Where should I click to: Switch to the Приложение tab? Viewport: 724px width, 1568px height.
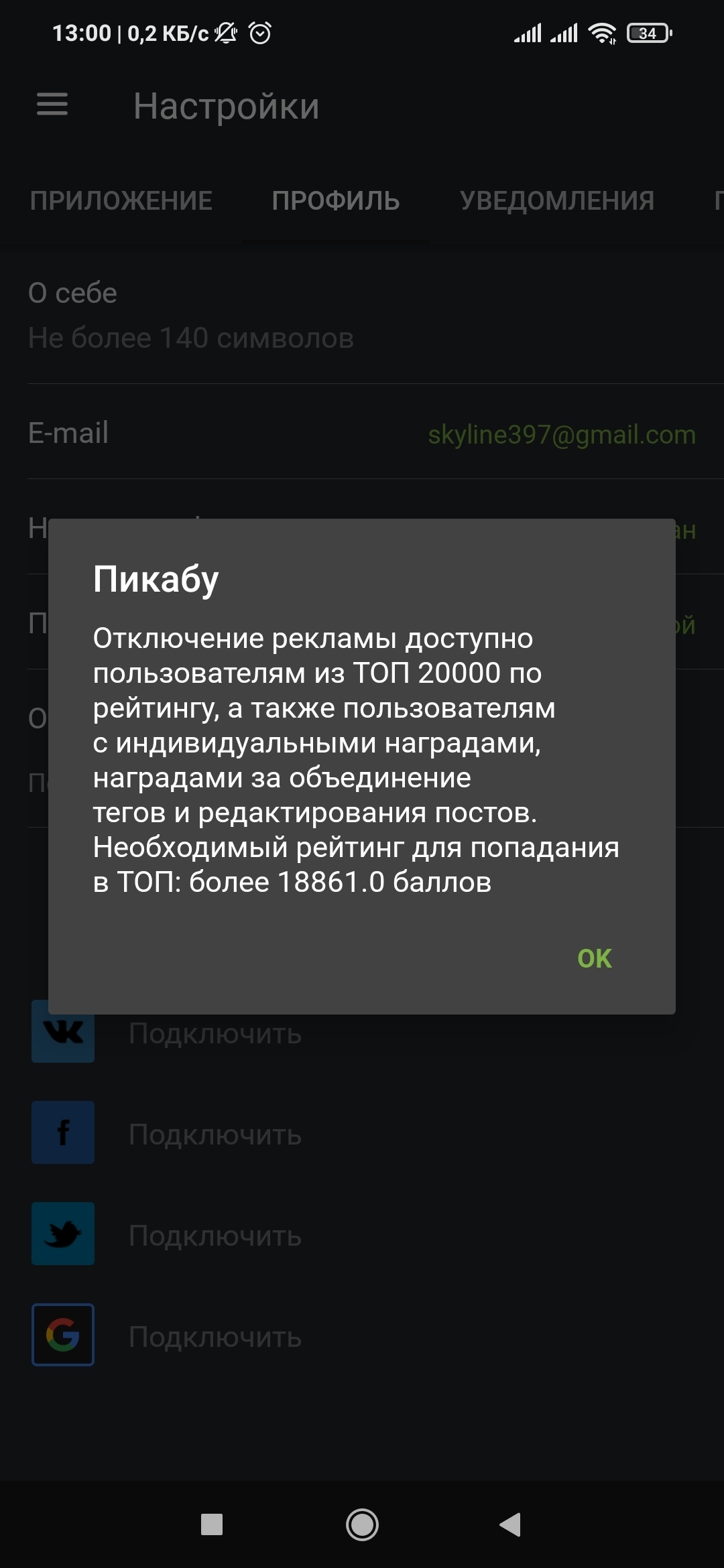point(121,201)
